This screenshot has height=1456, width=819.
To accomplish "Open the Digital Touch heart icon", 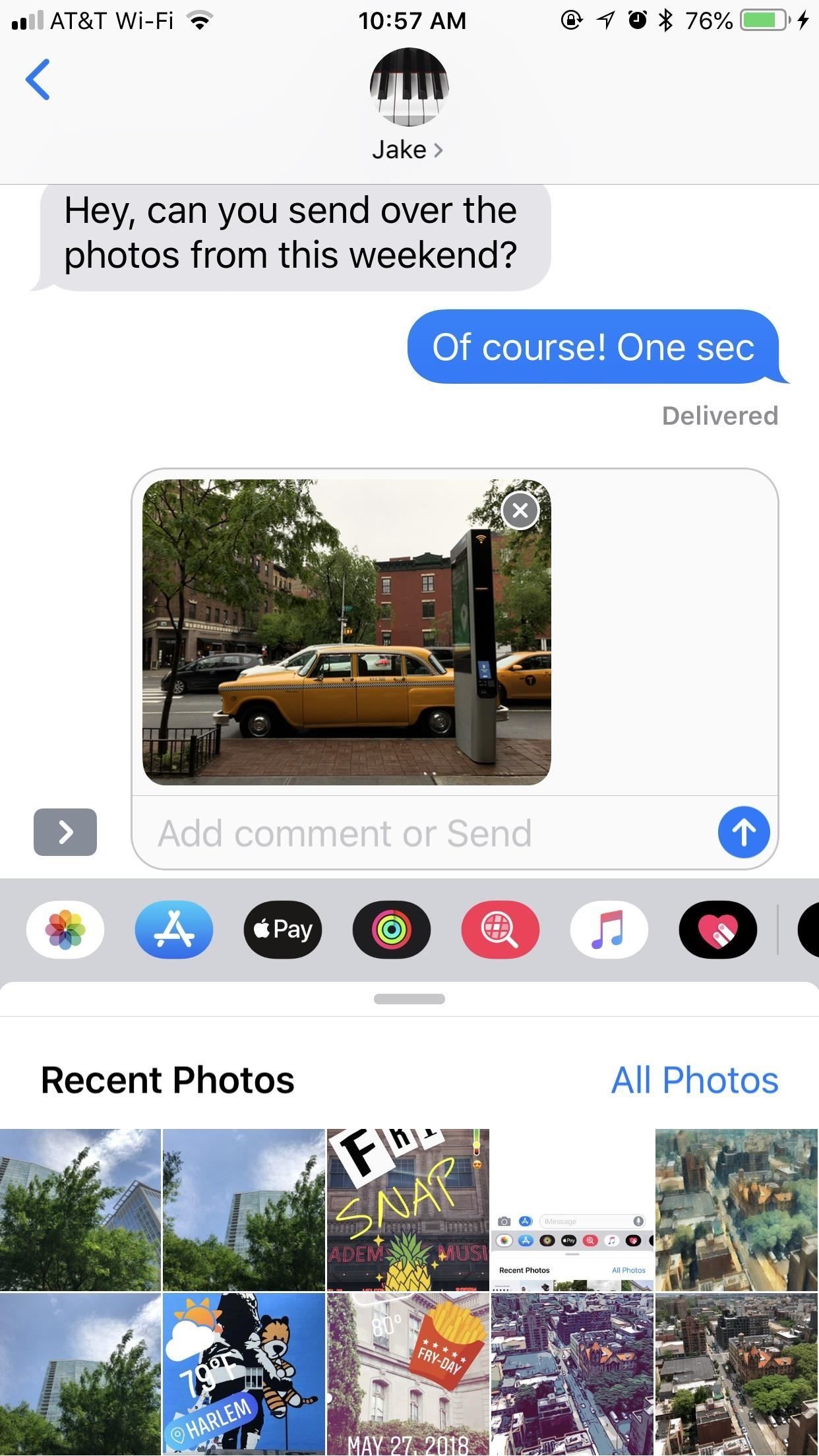I will 717,929.
